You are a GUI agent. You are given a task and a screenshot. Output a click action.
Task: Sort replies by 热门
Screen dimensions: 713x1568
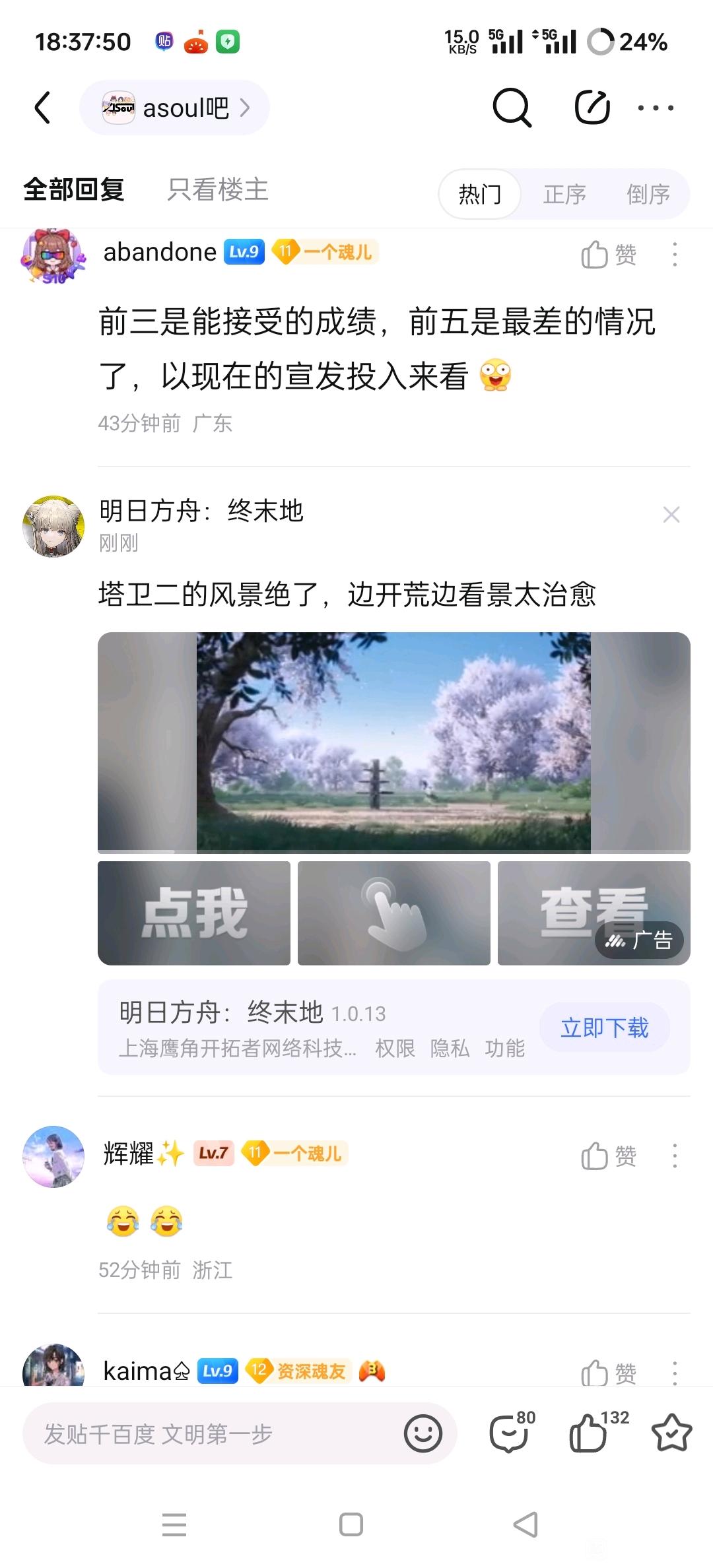480,195
